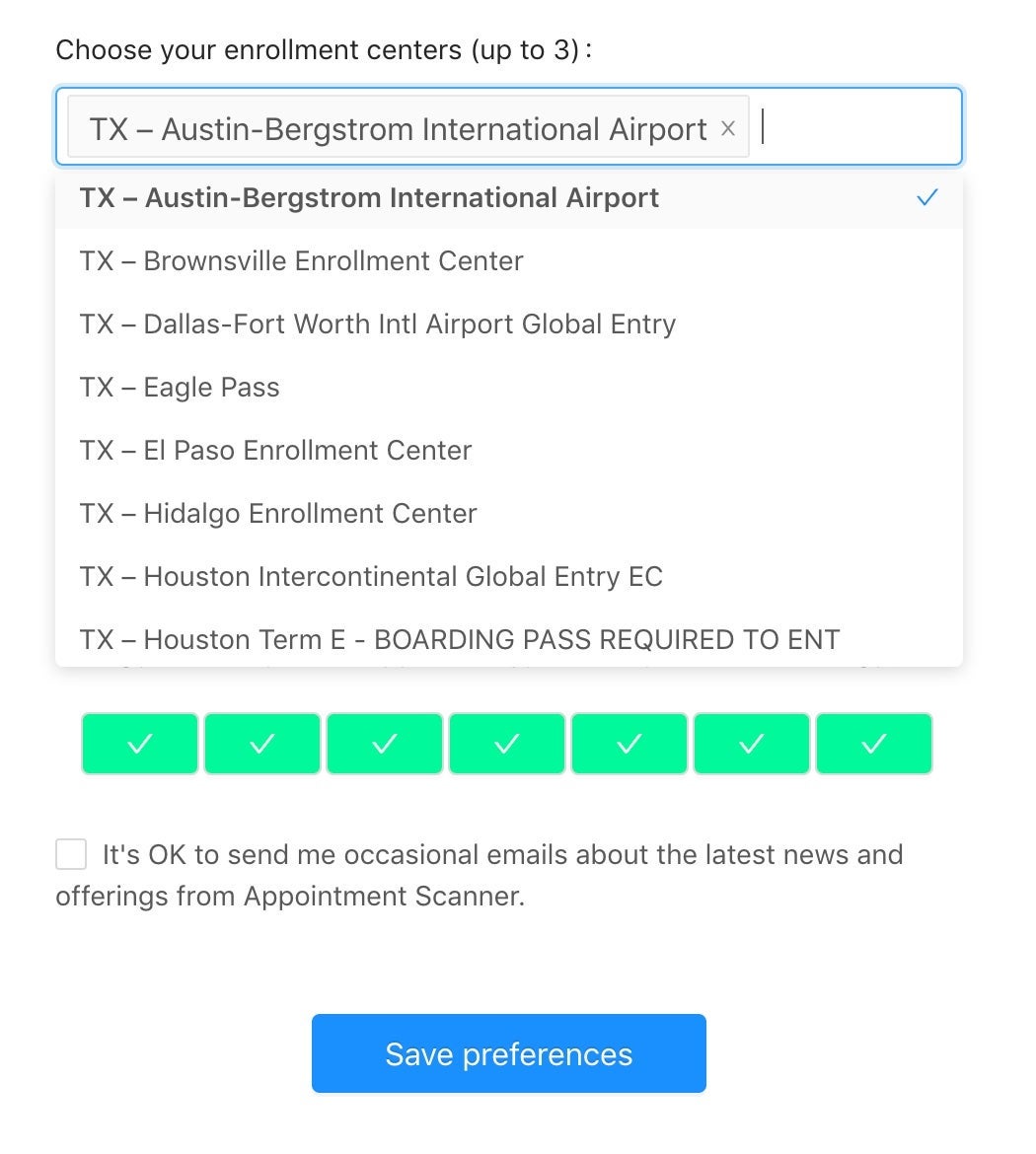Select TX – Houston Intercontinental Global Entry EC
The image size is (1036, 1154).
pyautogui.click(x=371, y=576)
